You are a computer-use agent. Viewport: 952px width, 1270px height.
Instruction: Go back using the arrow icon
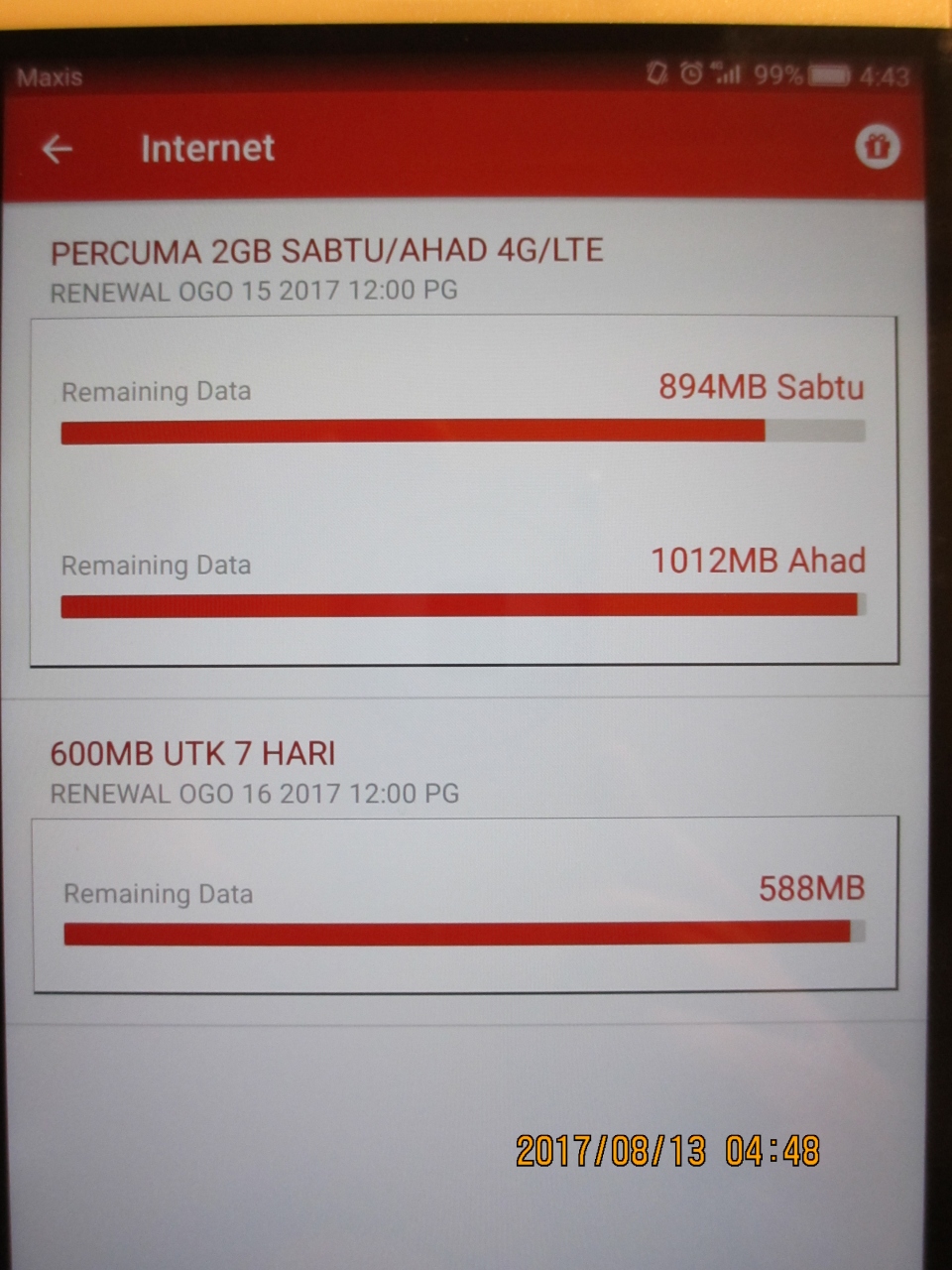[x=58, y=149]
